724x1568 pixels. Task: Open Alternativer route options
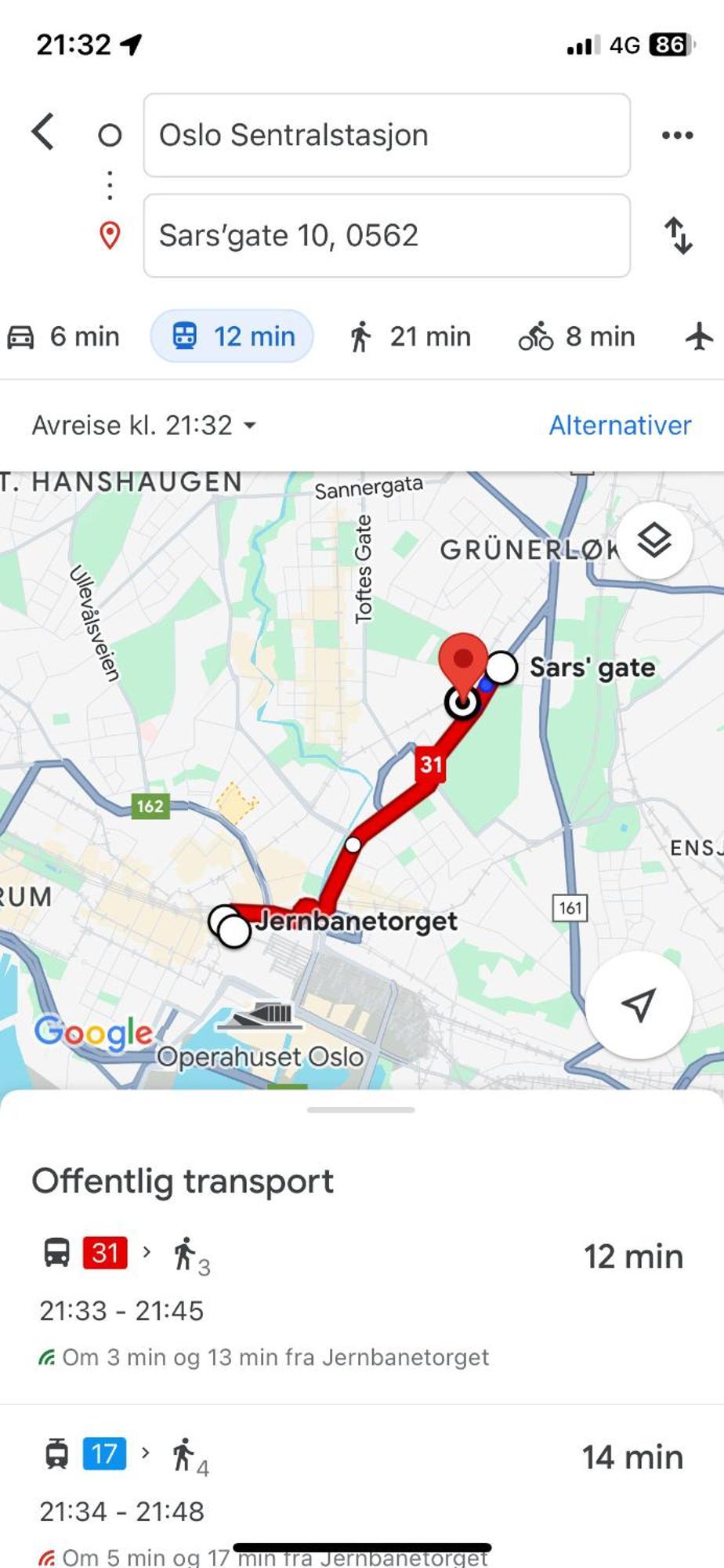coord(620,426)
